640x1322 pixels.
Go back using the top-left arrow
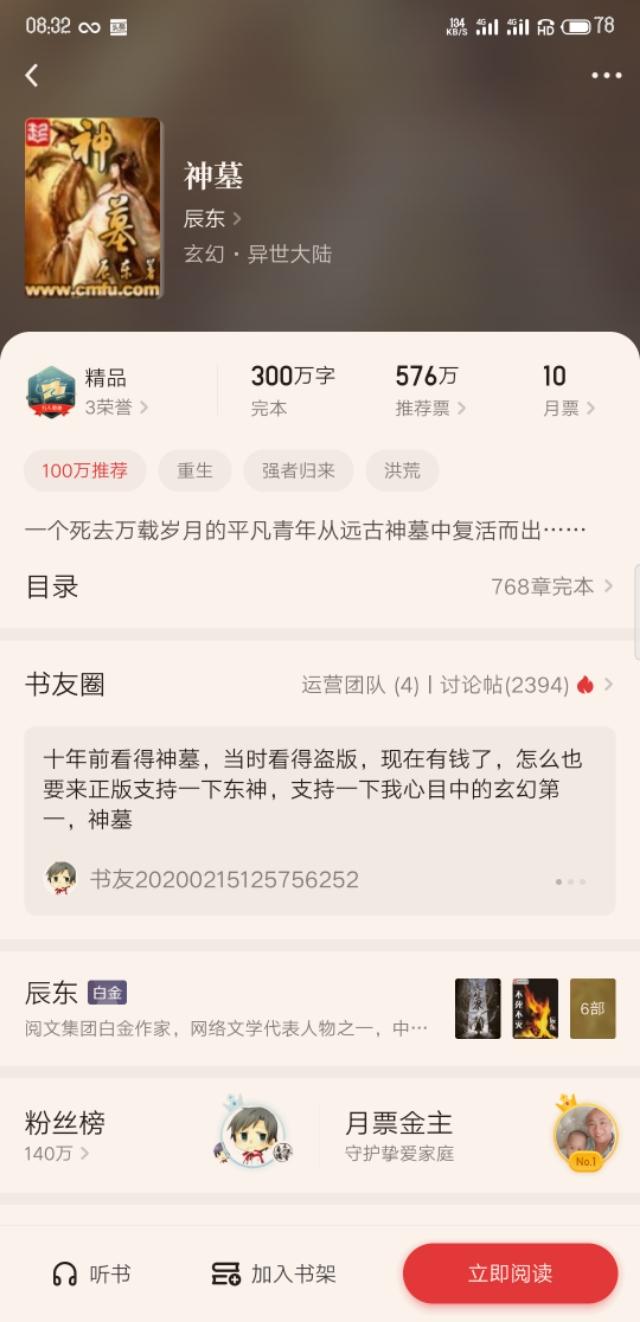click(32, 75)
